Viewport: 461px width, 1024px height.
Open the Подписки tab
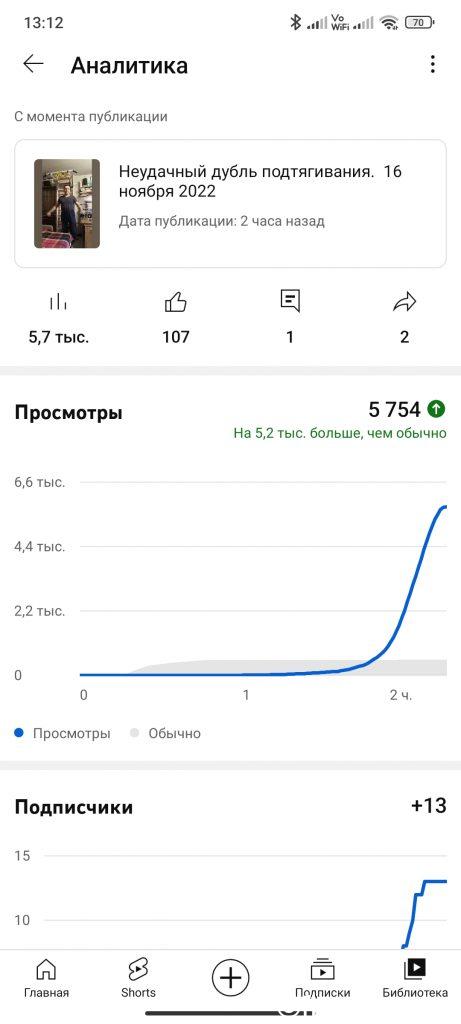(x=323, y=978)
